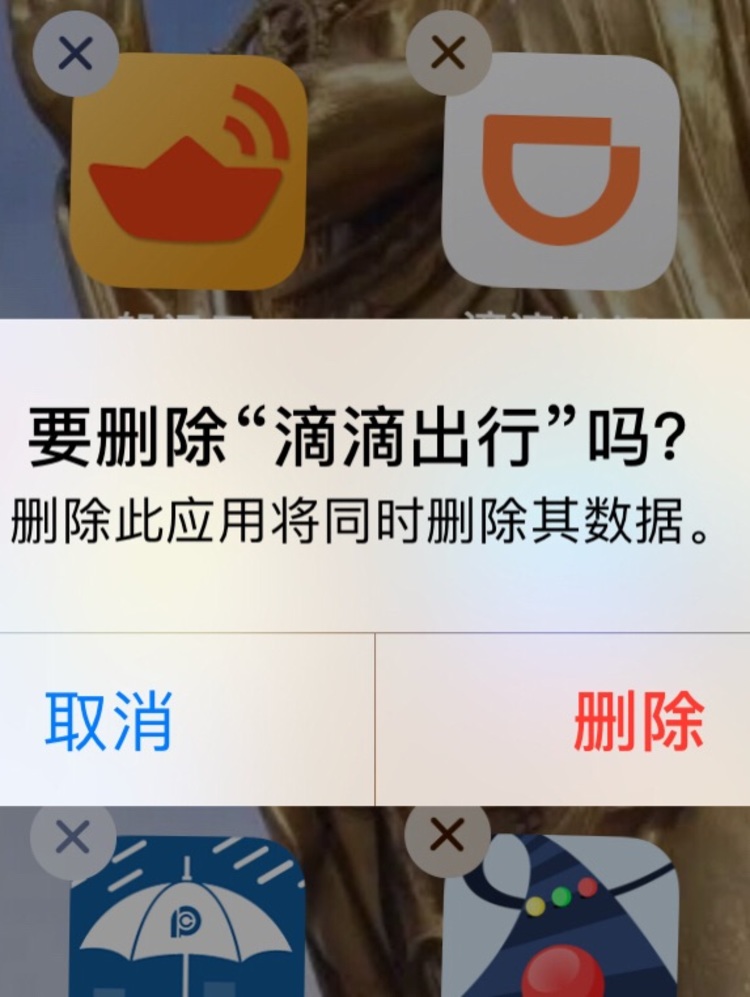Tap 取消 to cancel deletion
750x997 pixels.
(110, 720)
